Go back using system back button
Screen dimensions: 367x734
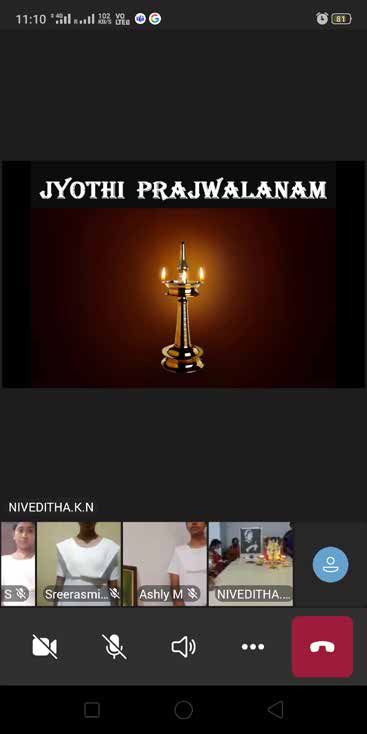275,710
